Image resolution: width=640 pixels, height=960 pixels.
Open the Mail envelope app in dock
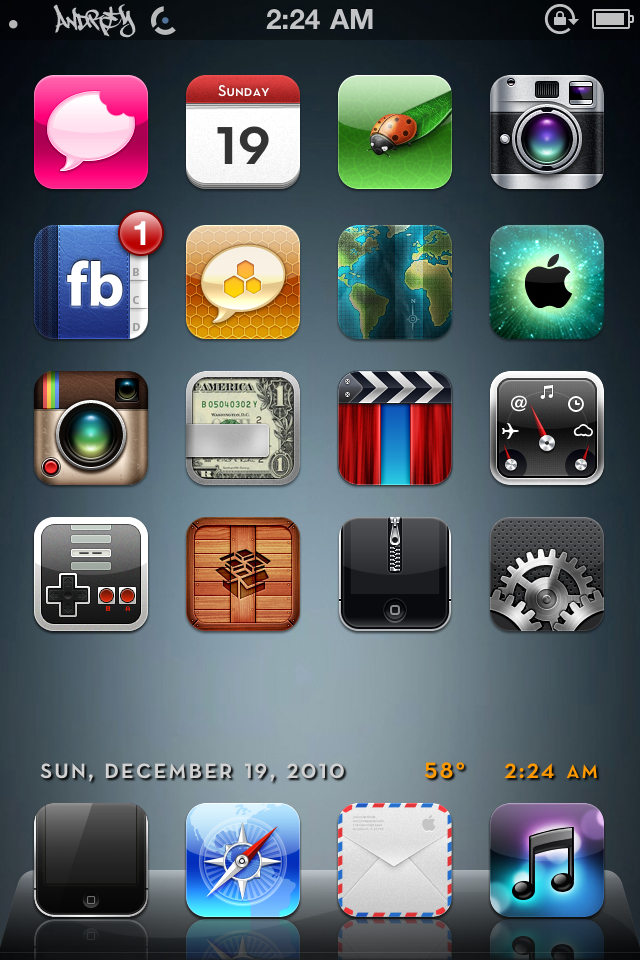point(395,860)
